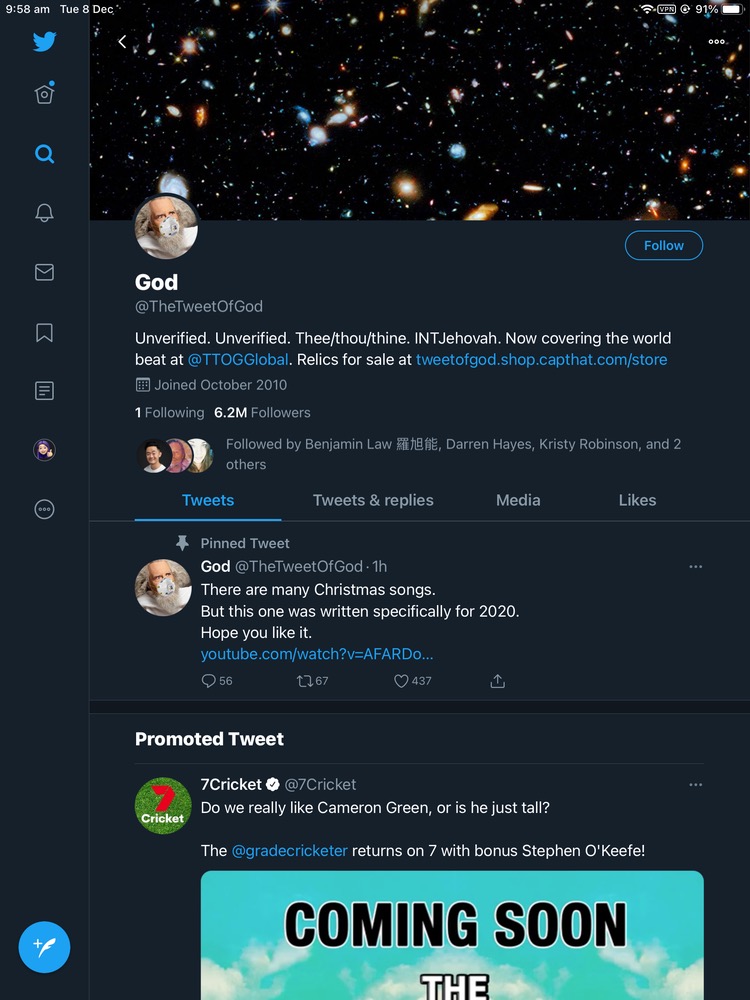This screenshot has width=750, height=1000.
Task: Switch to the Media tab
Action: point(518,500)
